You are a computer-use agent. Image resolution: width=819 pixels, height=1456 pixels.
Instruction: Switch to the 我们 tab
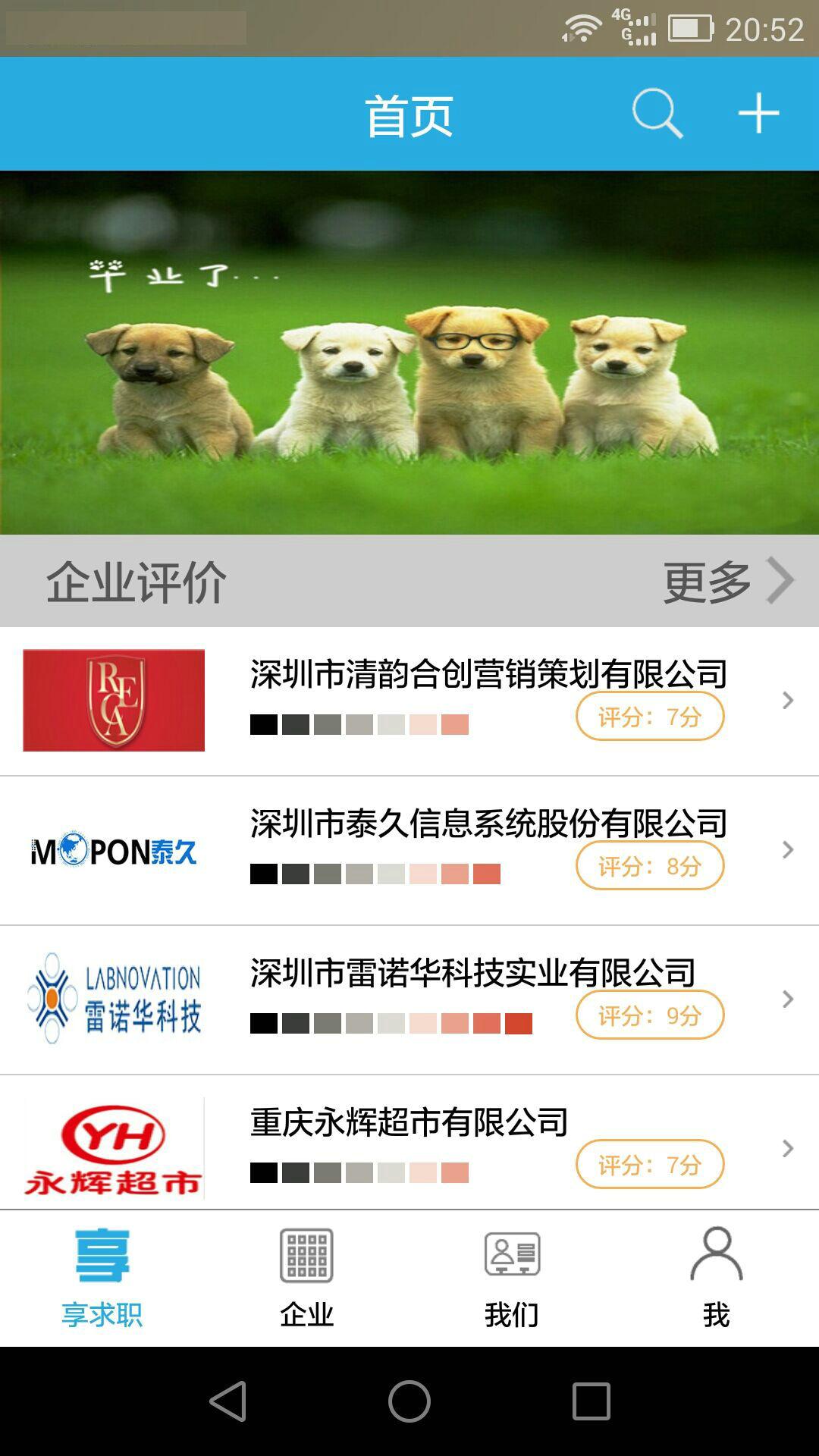(512, 1278)
